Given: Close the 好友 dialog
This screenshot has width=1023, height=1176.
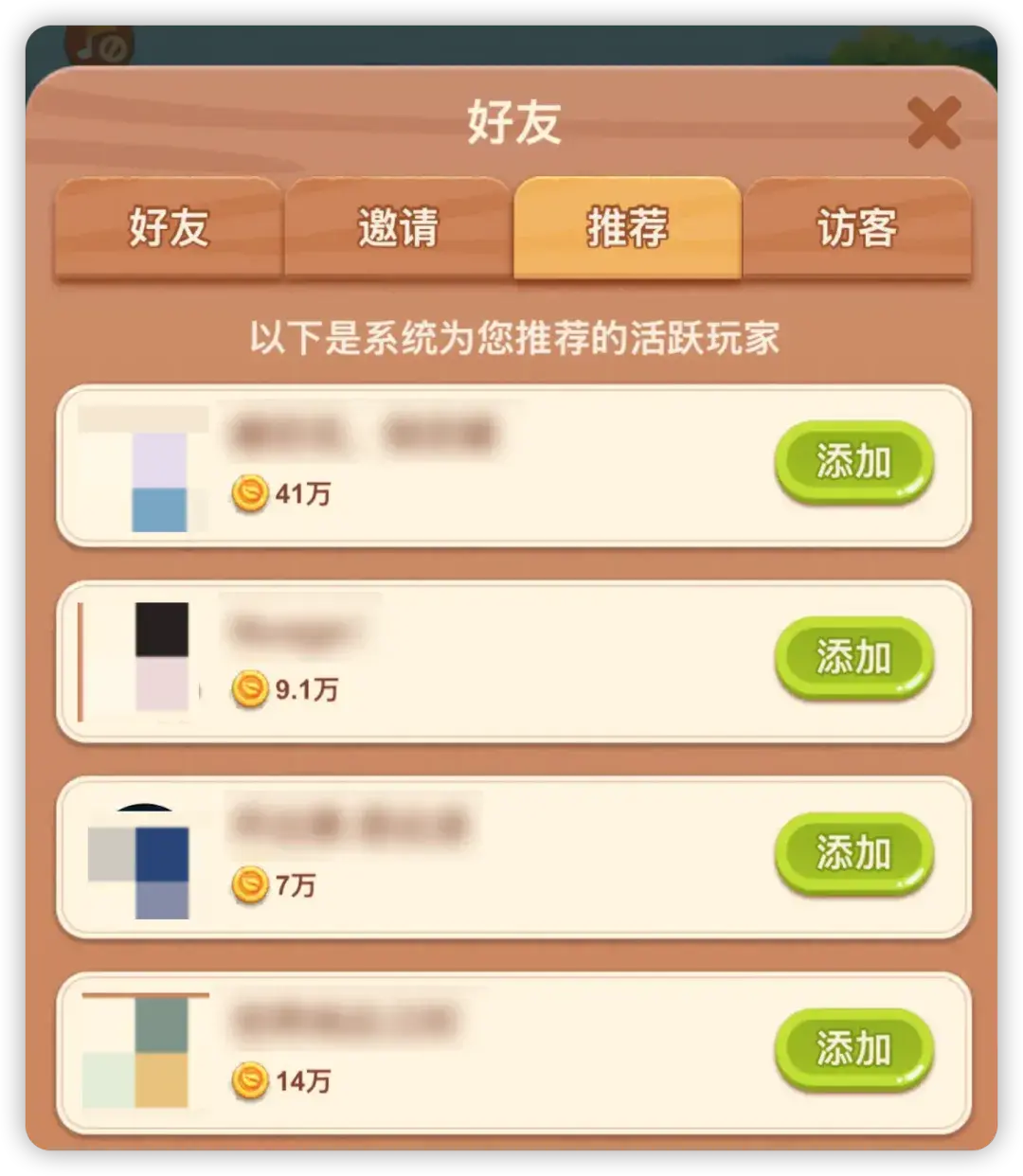Looking at the screenshot, I should point(933,124).
